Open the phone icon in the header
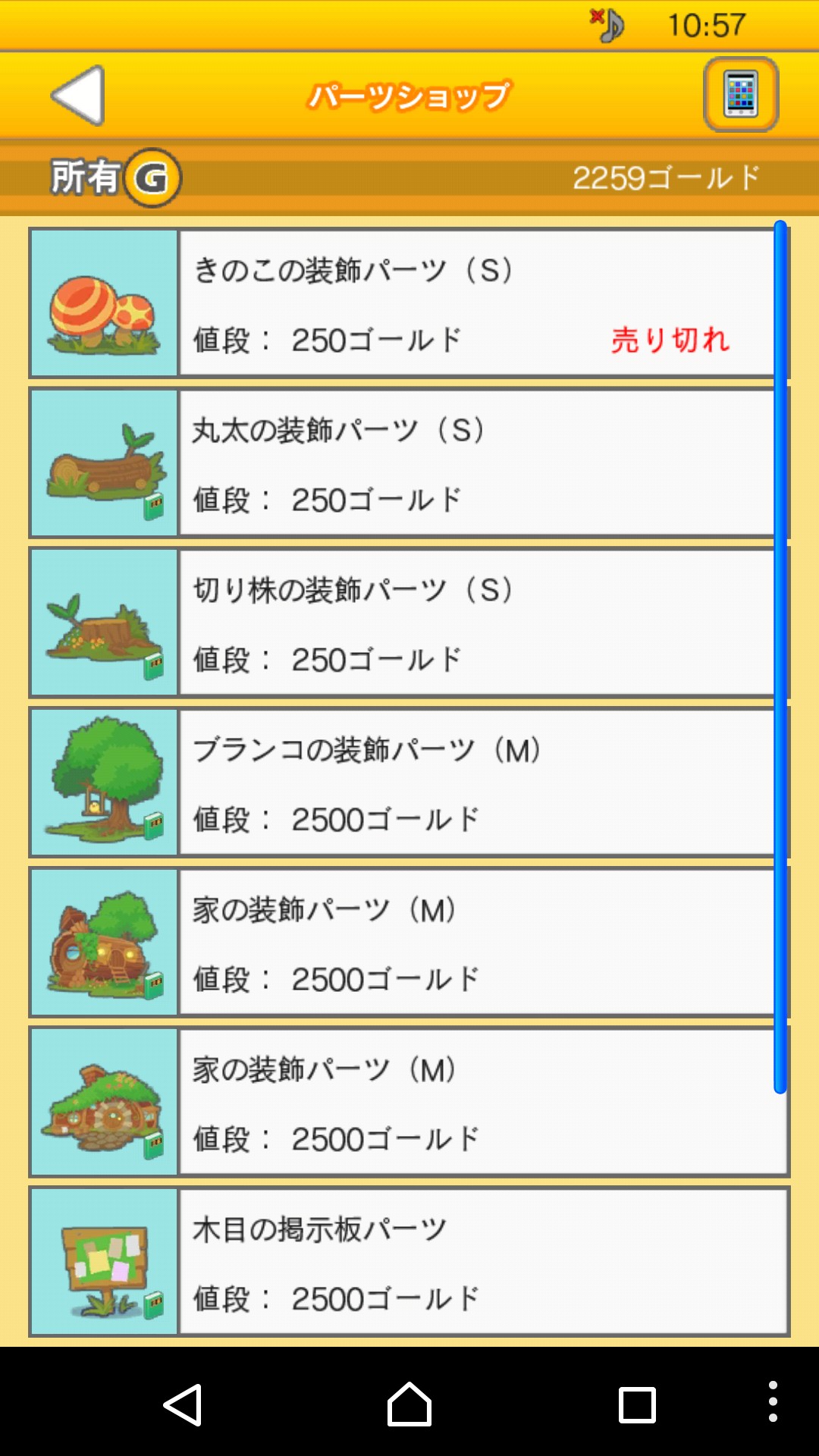 pos(740,95)
